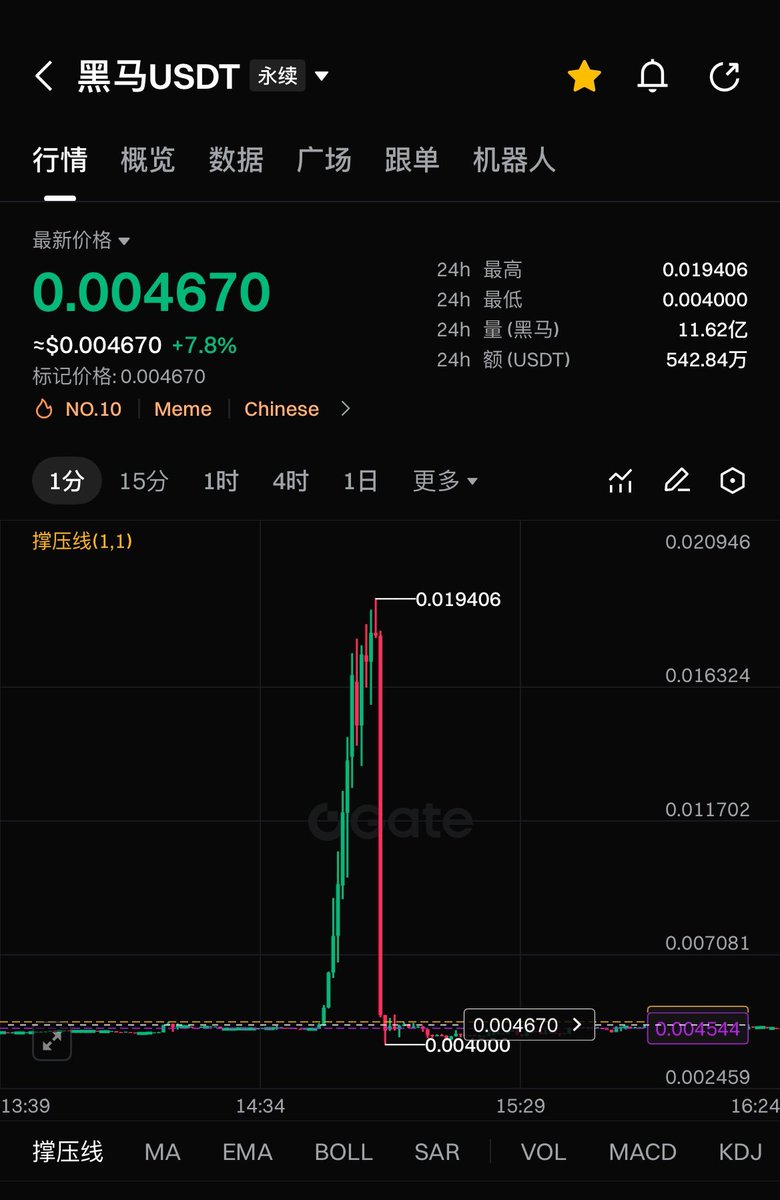
Task: Go back using the arrow icon
Action: (x=44, y=77)
